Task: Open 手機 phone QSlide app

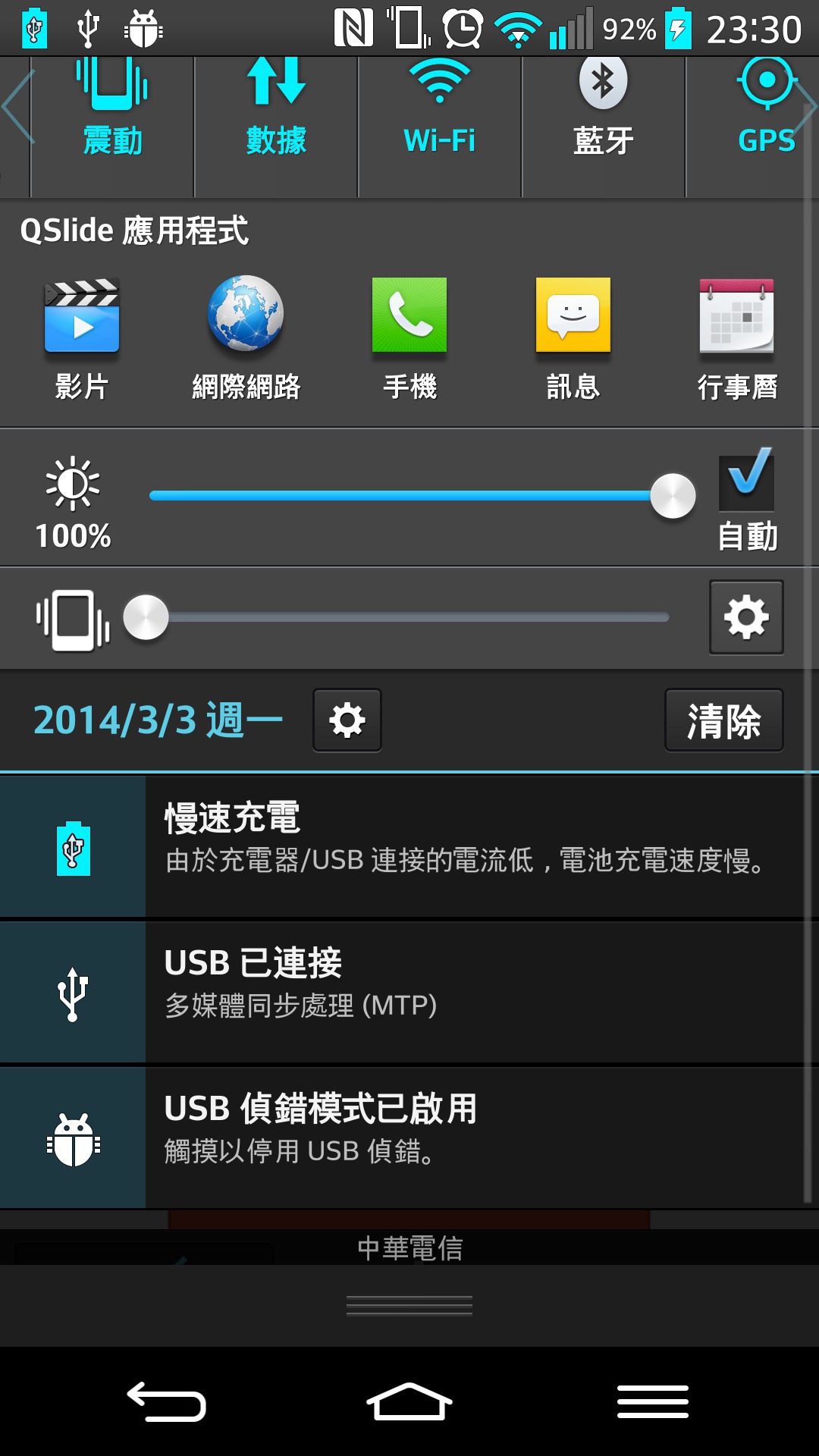Action: click(x=409, y=338)
